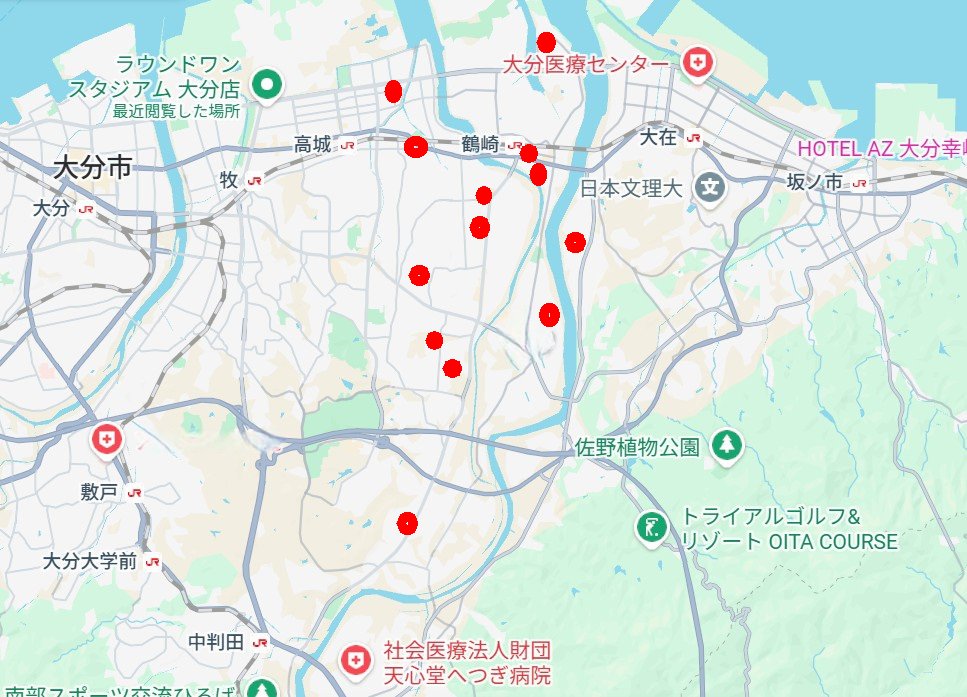
Task: Select the 高城 station icon
Action: [347, 145]
